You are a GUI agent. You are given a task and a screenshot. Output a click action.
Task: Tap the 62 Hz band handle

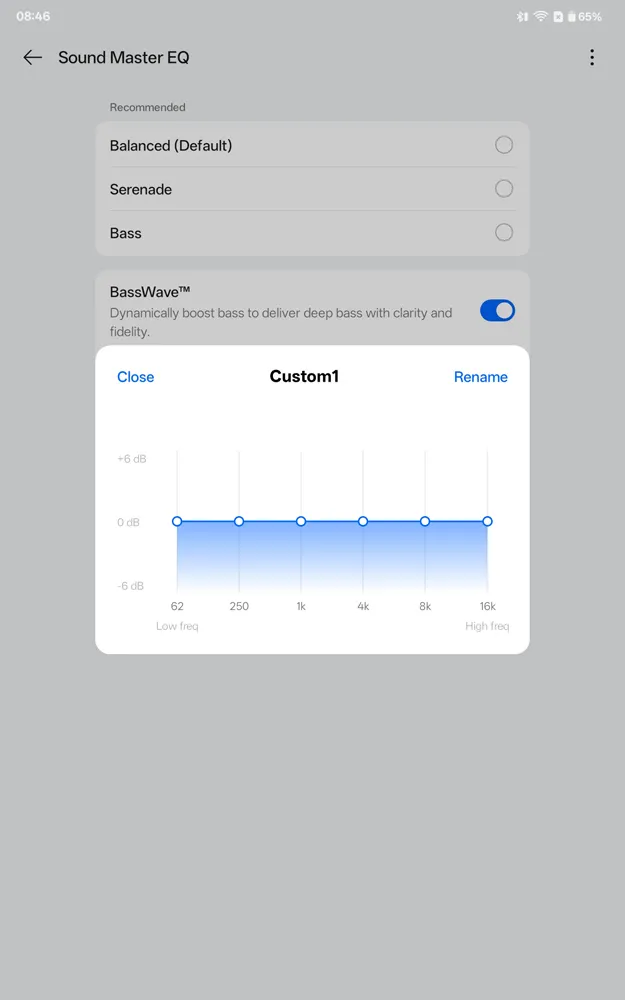pos(177,521)
